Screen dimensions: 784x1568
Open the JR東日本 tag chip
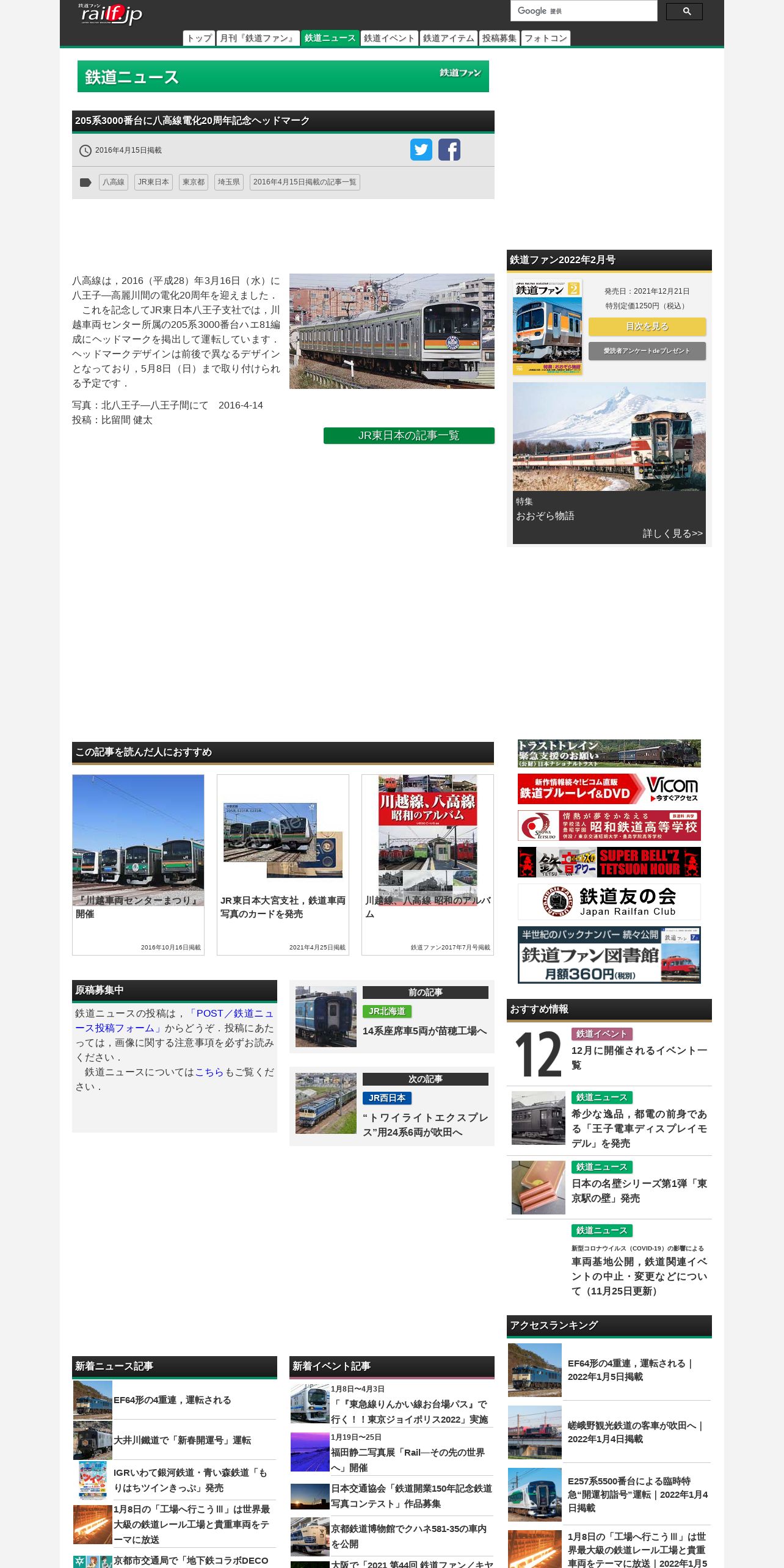pos(153,182)
